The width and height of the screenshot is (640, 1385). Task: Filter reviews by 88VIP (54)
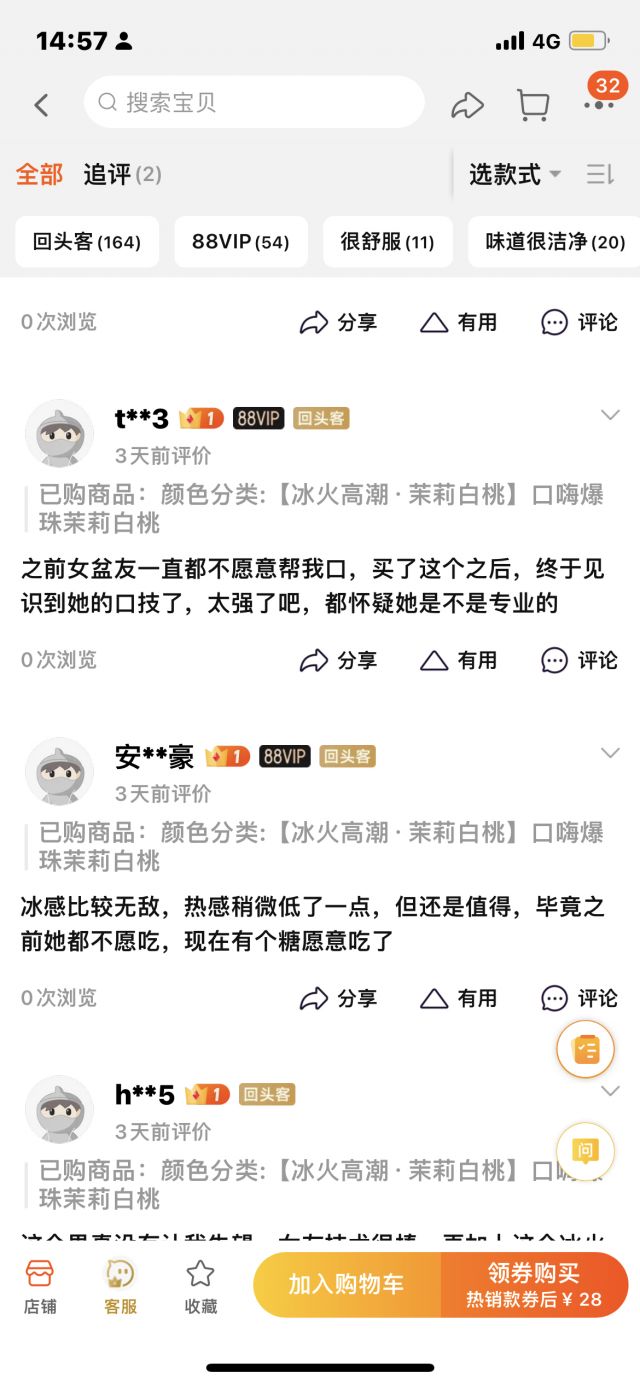point(240,242)
